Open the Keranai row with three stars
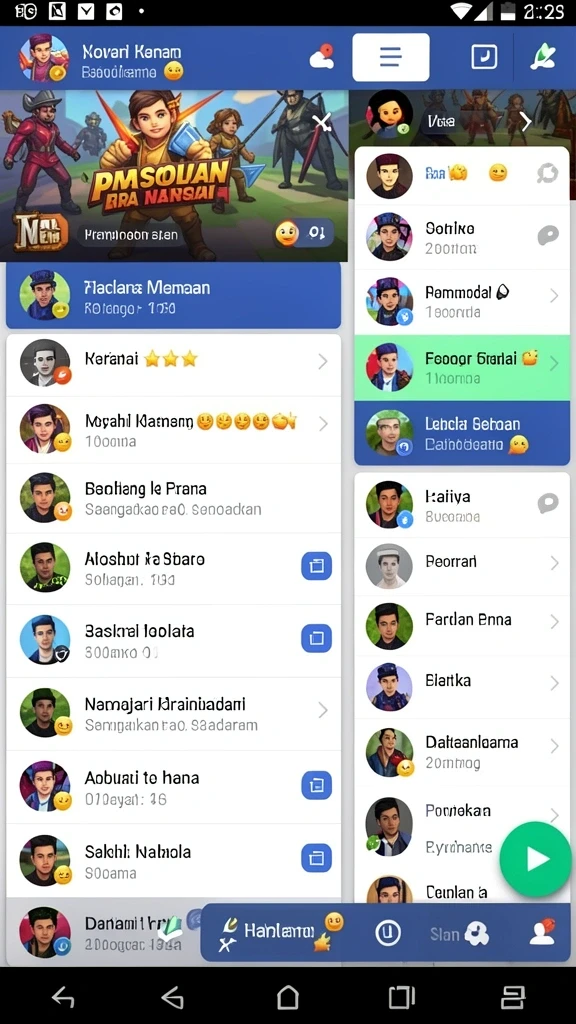The height and width of the screenshot is (1024, 576). [174, 362]
